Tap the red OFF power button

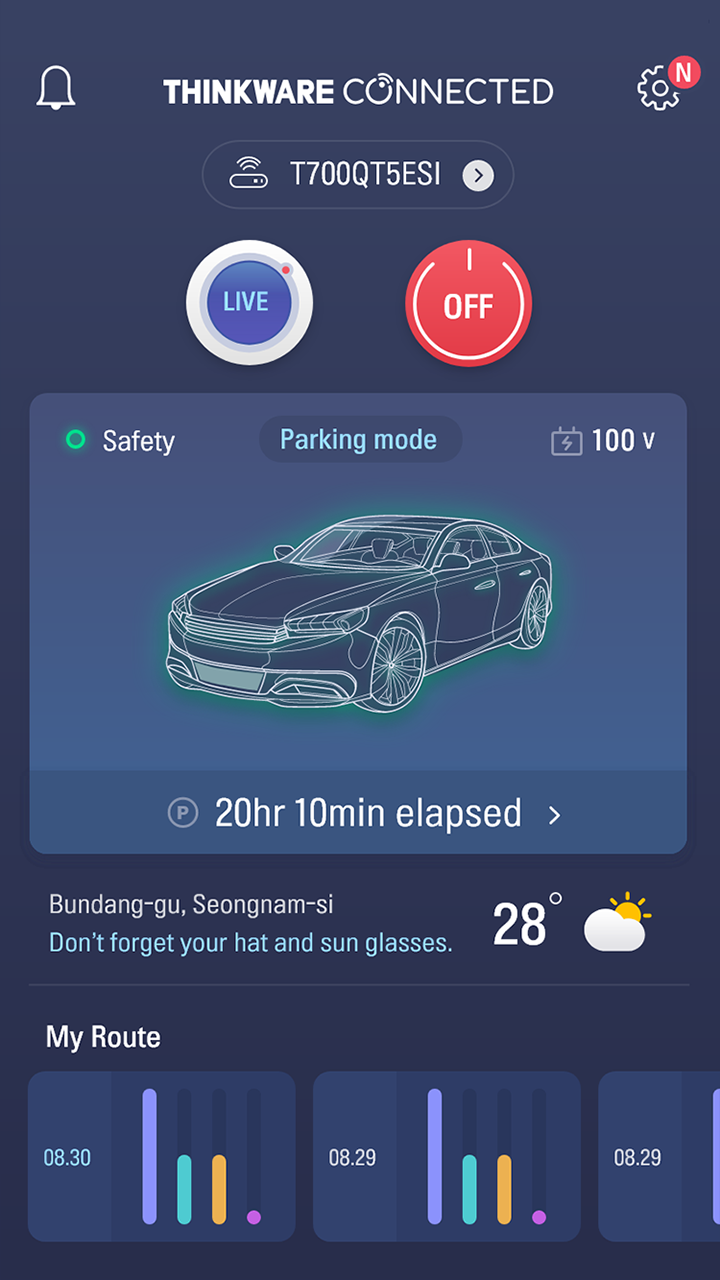point(468,304)
